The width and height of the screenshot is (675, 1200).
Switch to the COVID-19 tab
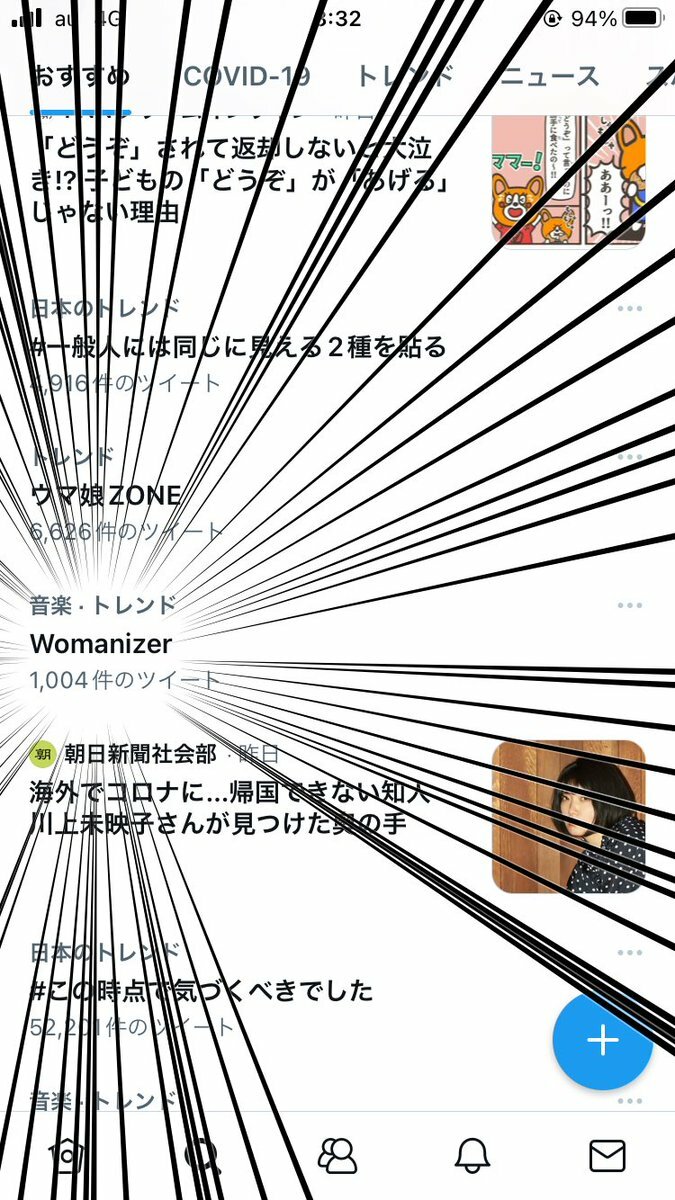click(x=247, y=76)
